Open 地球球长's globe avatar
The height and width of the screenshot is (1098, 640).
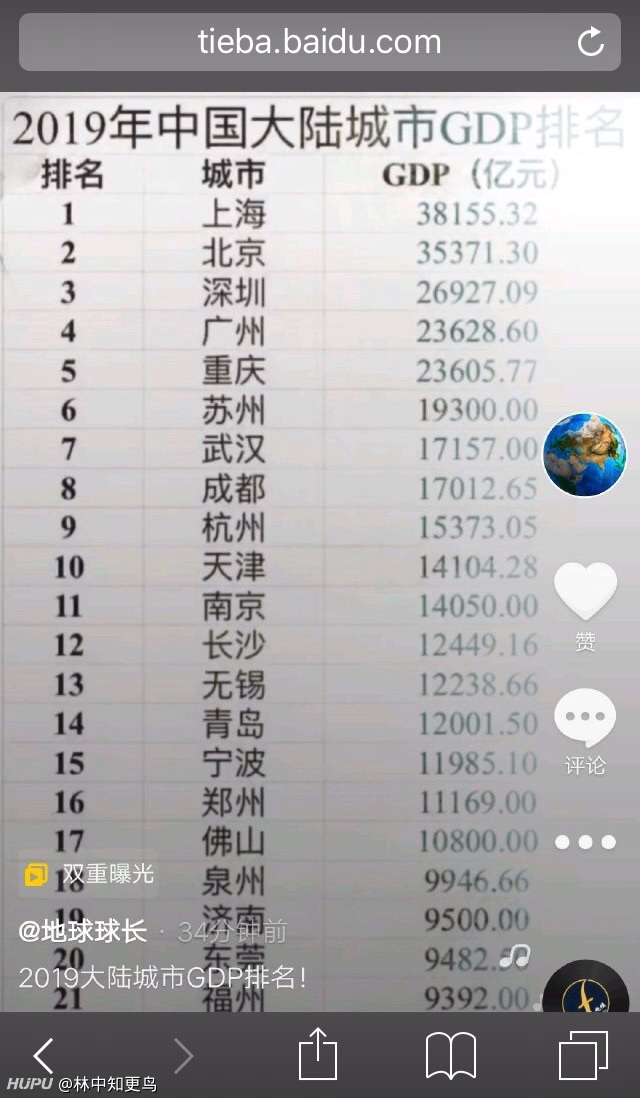(x=585, y=454)
